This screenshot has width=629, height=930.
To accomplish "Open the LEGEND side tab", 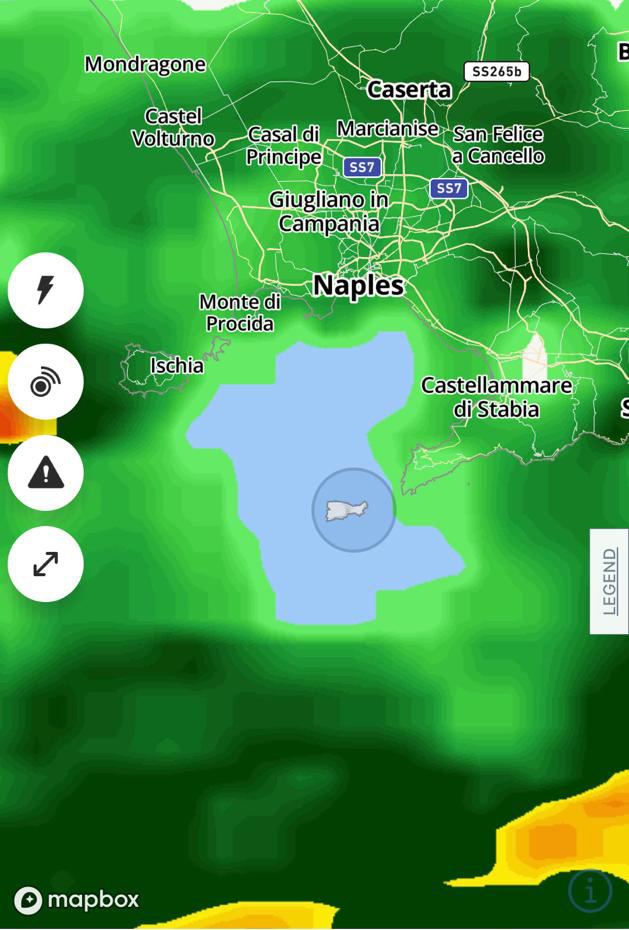I will pyautogui.click(x=609, y=581).
